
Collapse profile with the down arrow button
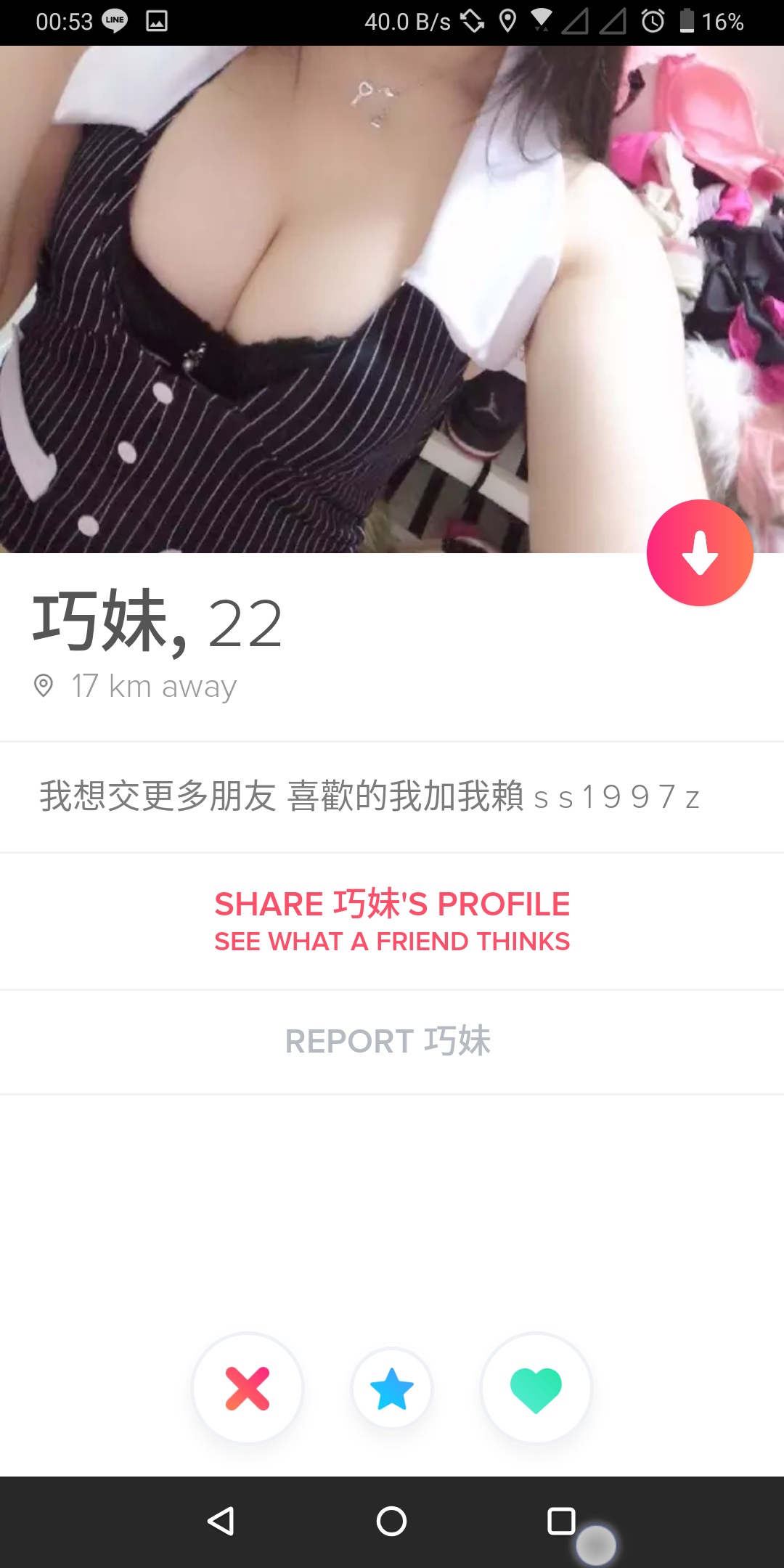coord(700,553)
